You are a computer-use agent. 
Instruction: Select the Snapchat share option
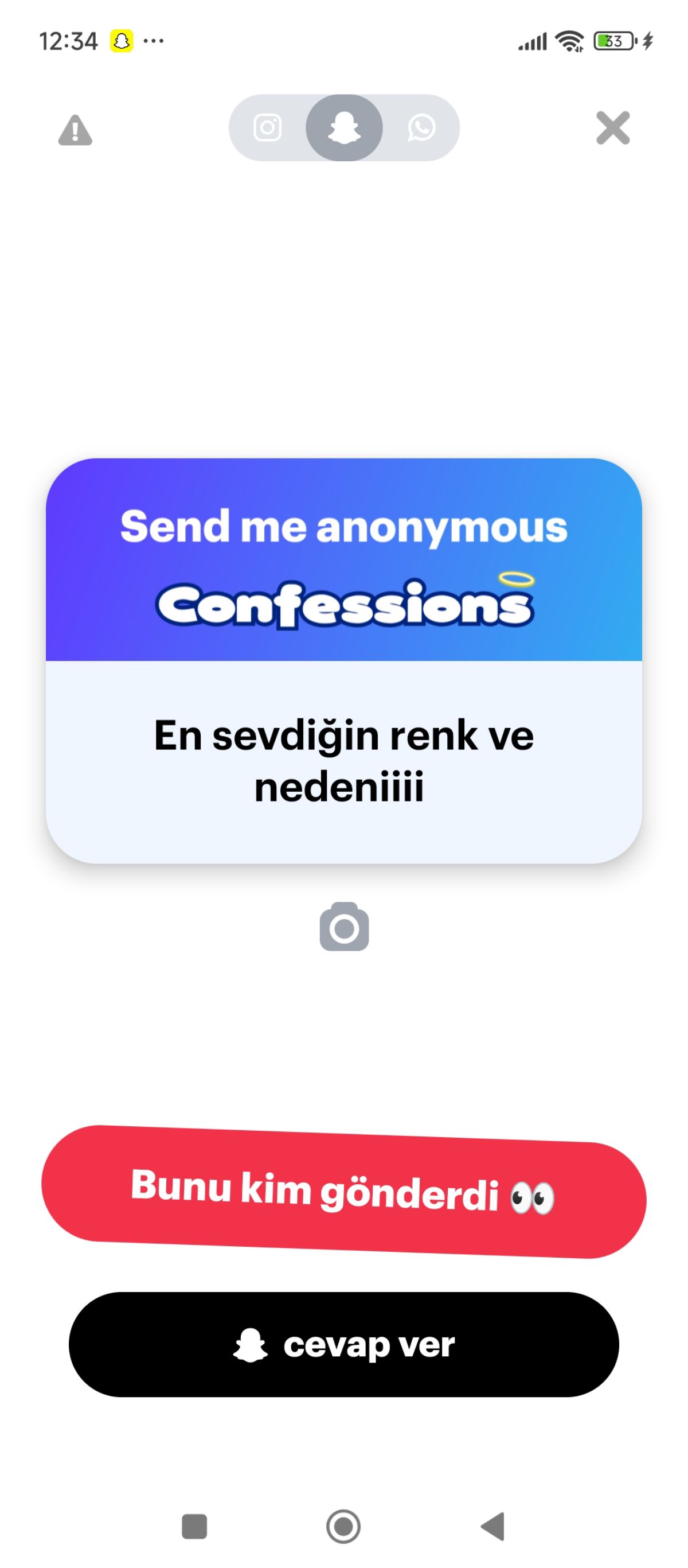[x=345, y=128]
